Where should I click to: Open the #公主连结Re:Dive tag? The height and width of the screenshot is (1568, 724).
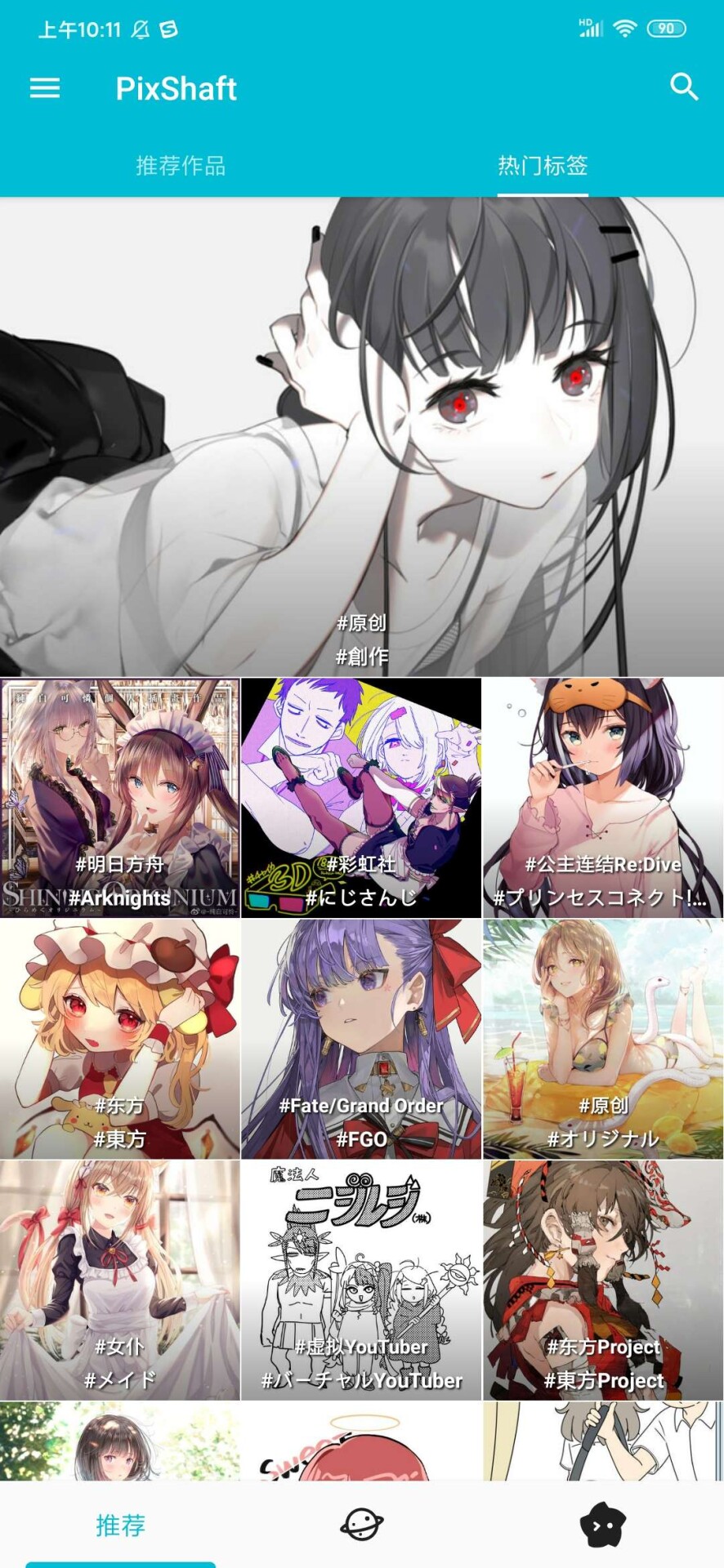(603, 798)
